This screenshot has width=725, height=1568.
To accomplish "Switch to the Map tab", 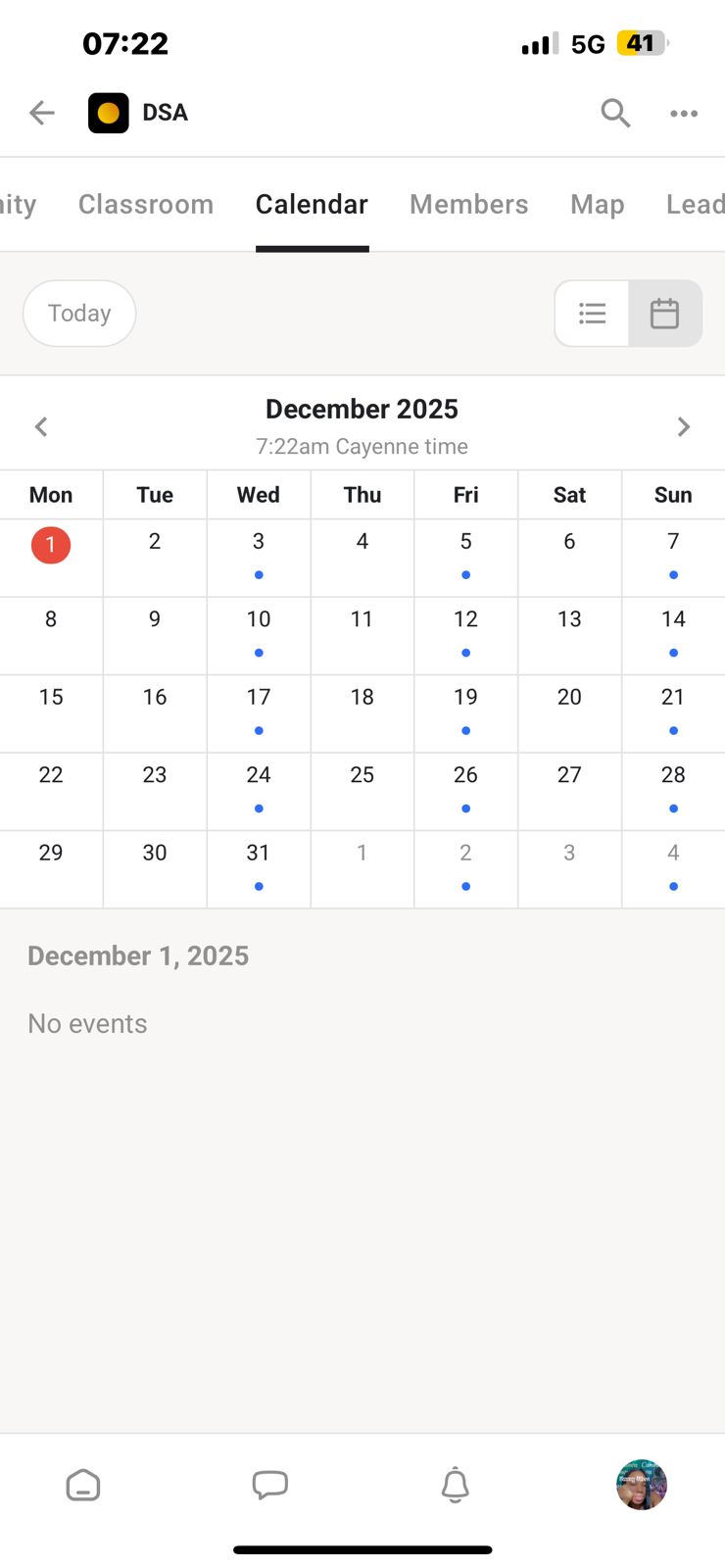I will [x=597, y=204].
